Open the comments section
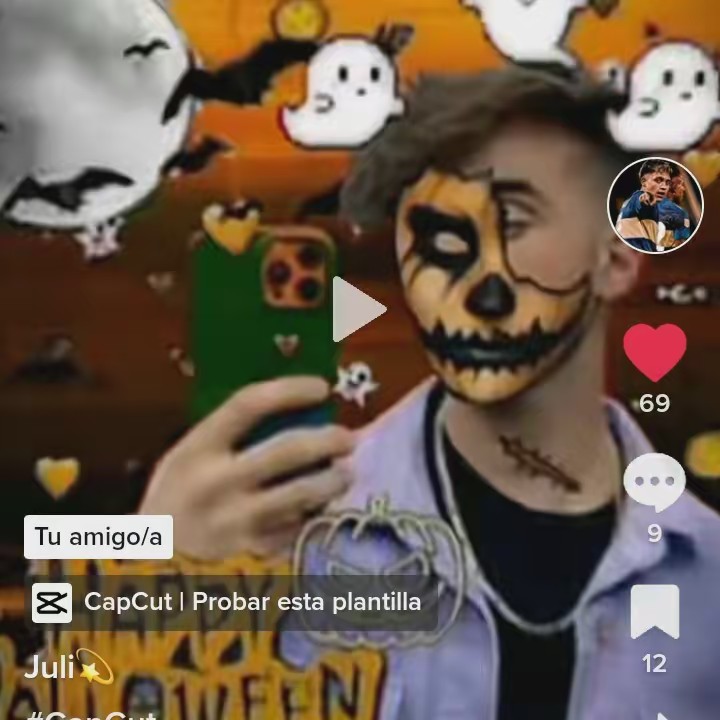Viewport: 720px width, 720px height. (x=654, y=483)
